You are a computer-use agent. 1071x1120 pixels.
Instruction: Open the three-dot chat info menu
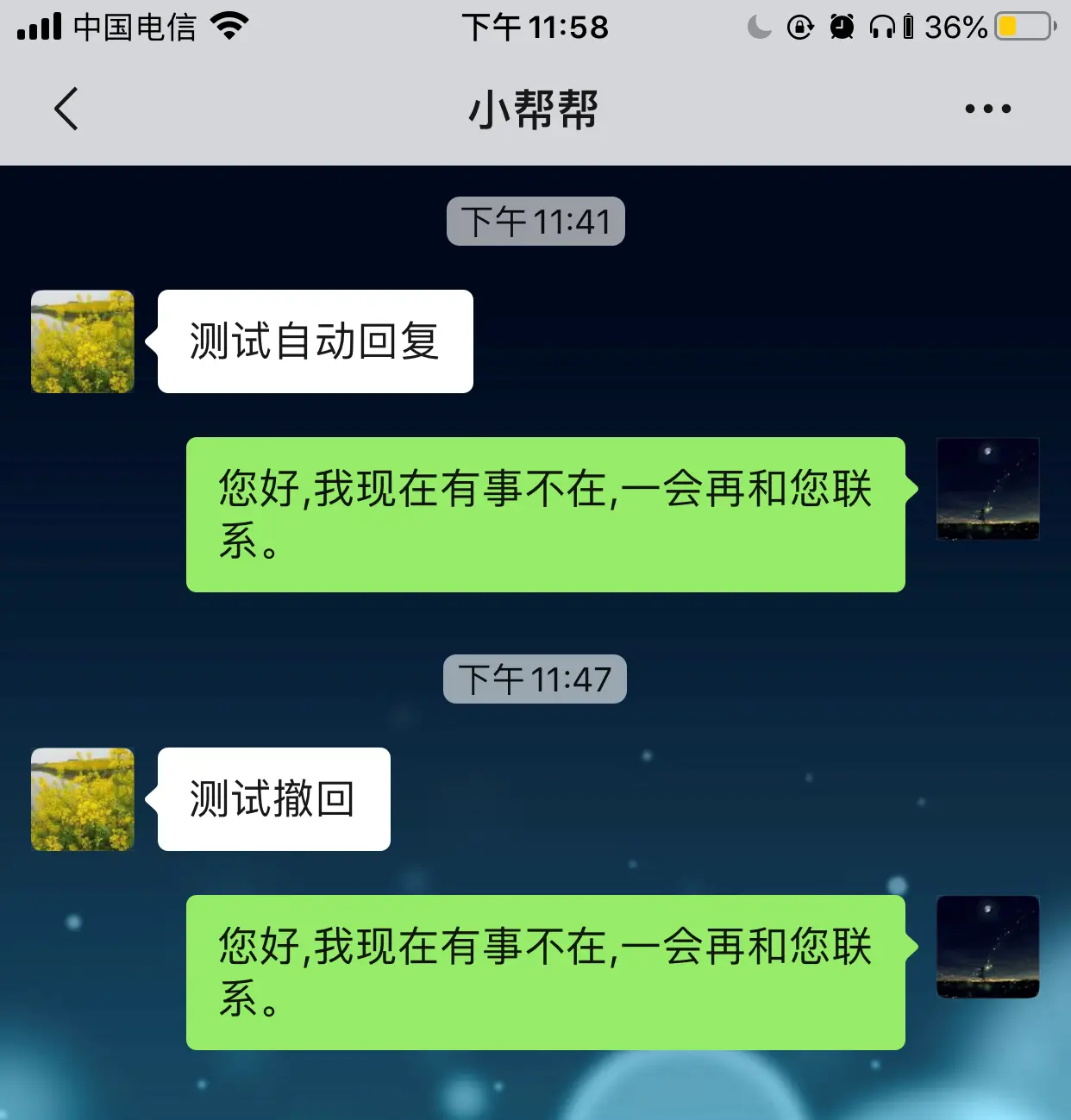987,109
